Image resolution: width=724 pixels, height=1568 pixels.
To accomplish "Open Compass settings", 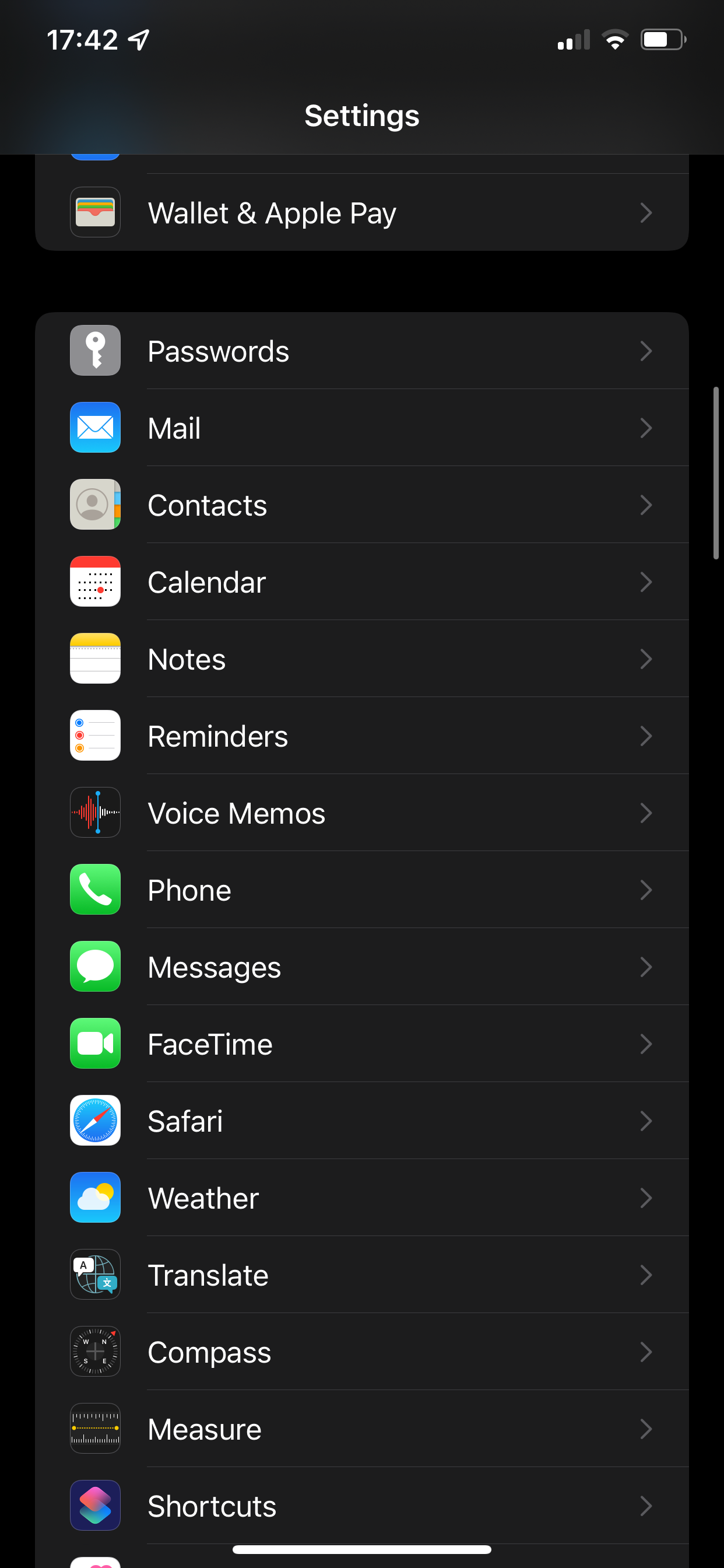I will tap(362, 1352).
